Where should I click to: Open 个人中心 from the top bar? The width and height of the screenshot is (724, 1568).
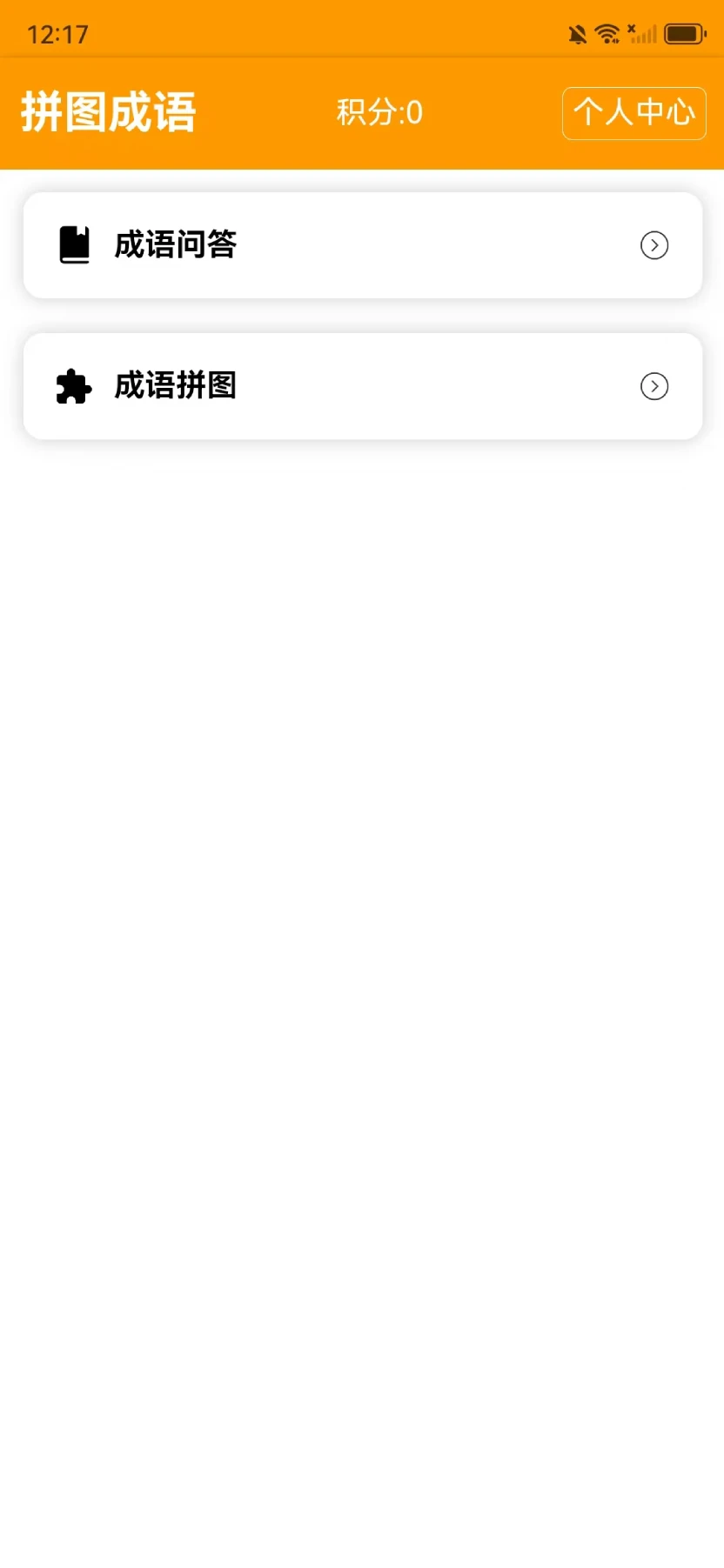point(633,112)
